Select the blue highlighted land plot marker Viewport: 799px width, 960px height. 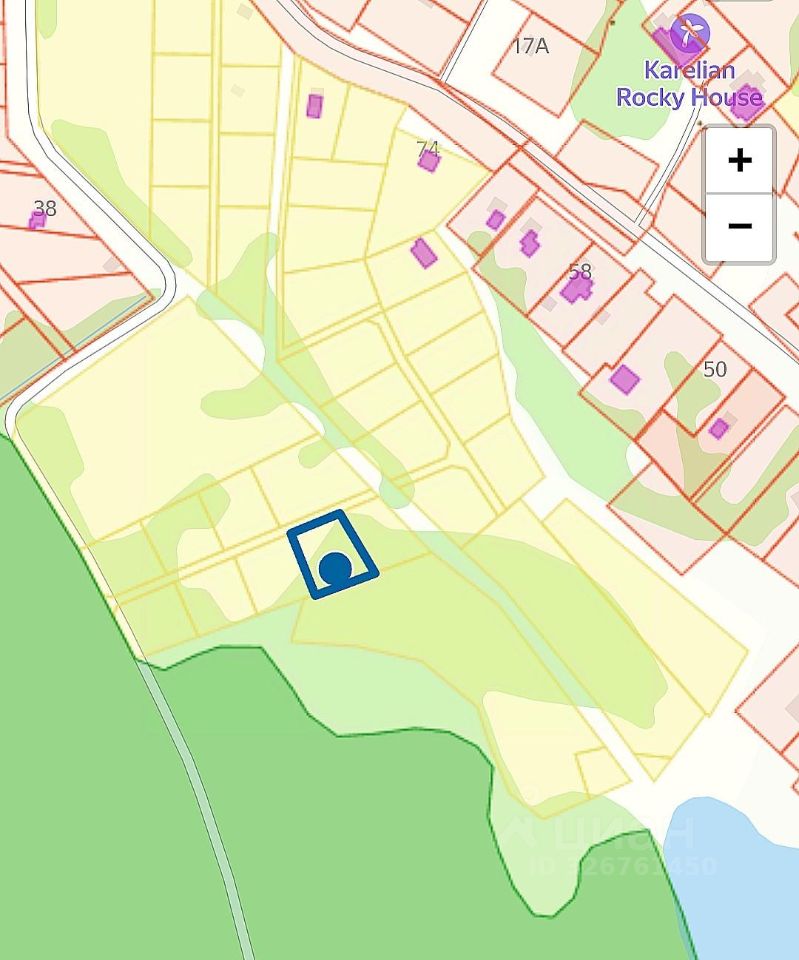tap(334, 567)
